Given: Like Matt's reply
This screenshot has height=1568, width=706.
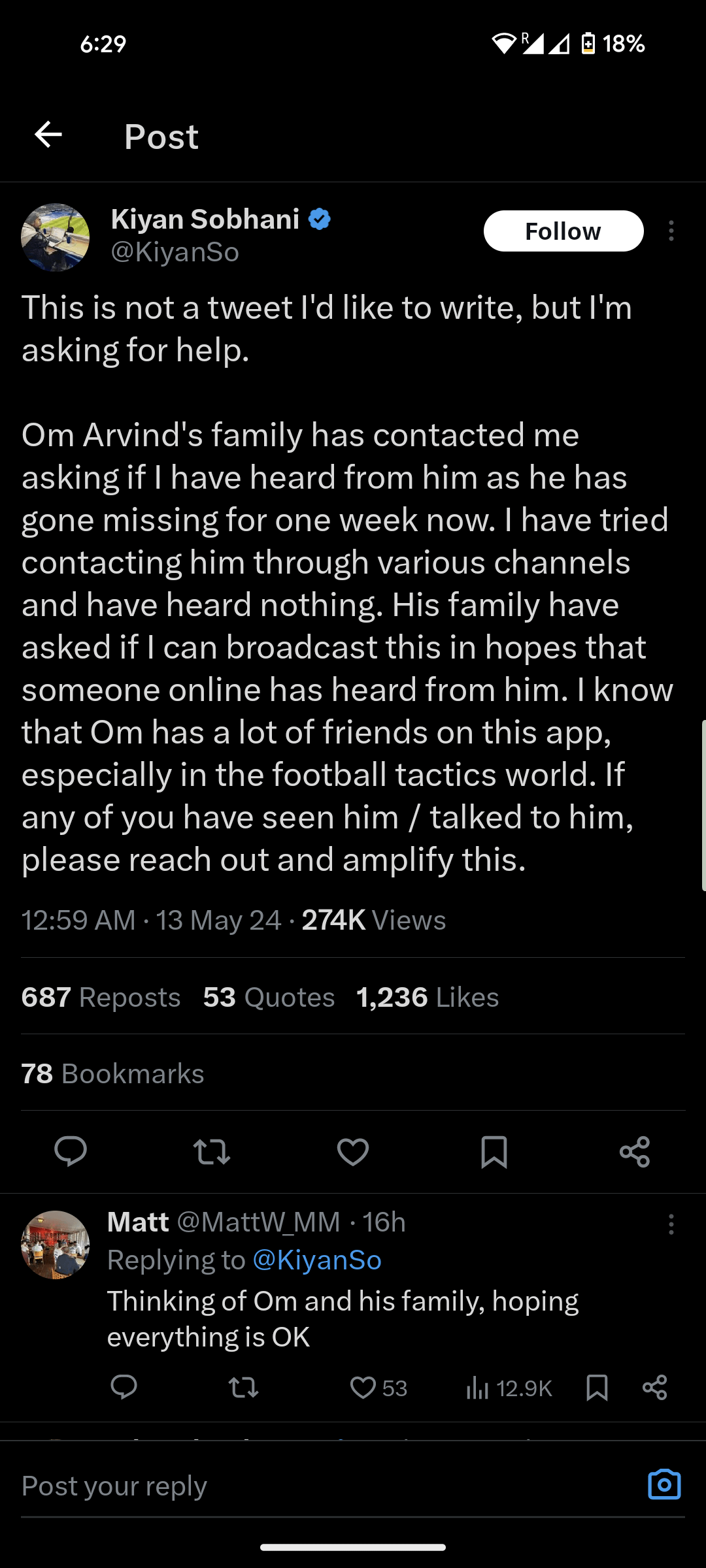Looking at the screenshot, I should [x=363, y=1388].
